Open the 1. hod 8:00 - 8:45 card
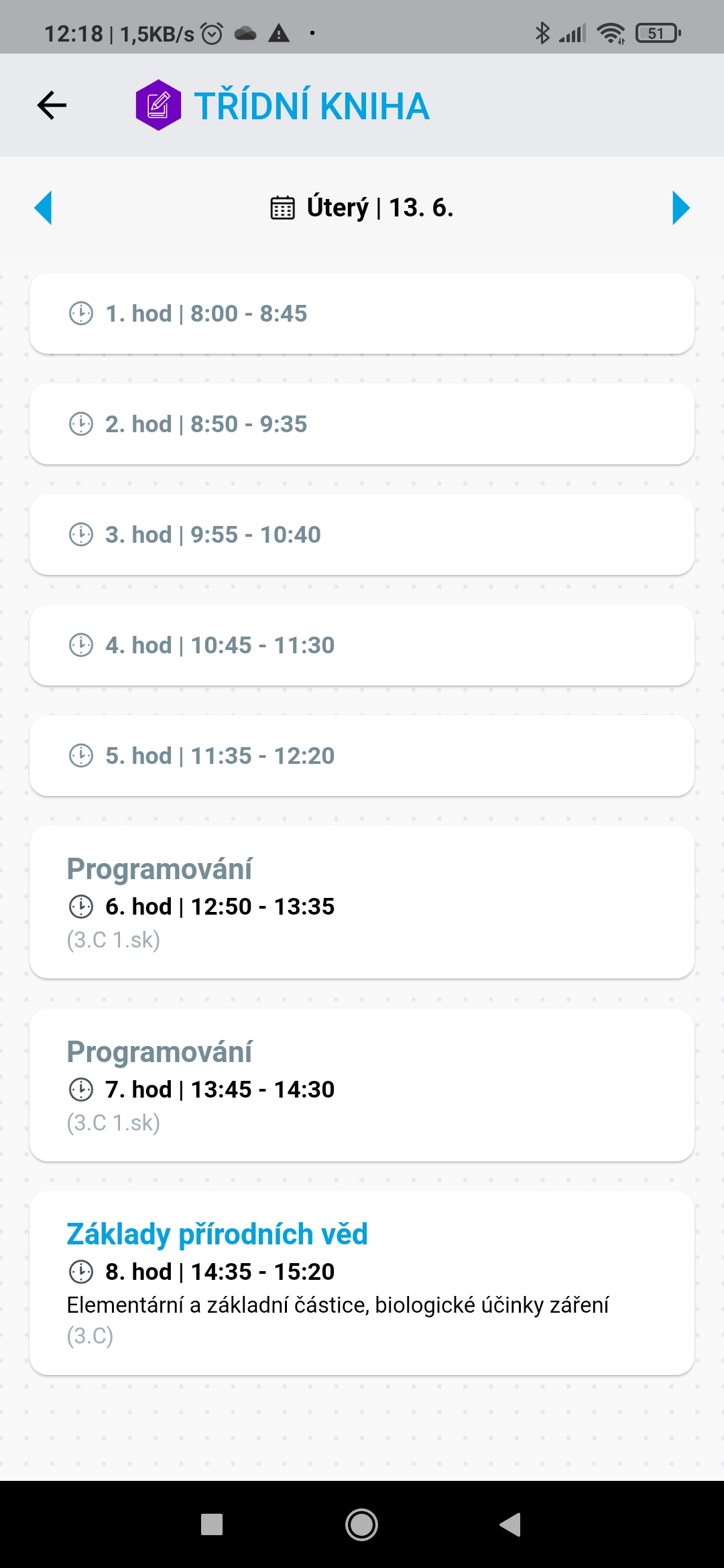724x1568 pixels. click(362, 314)
